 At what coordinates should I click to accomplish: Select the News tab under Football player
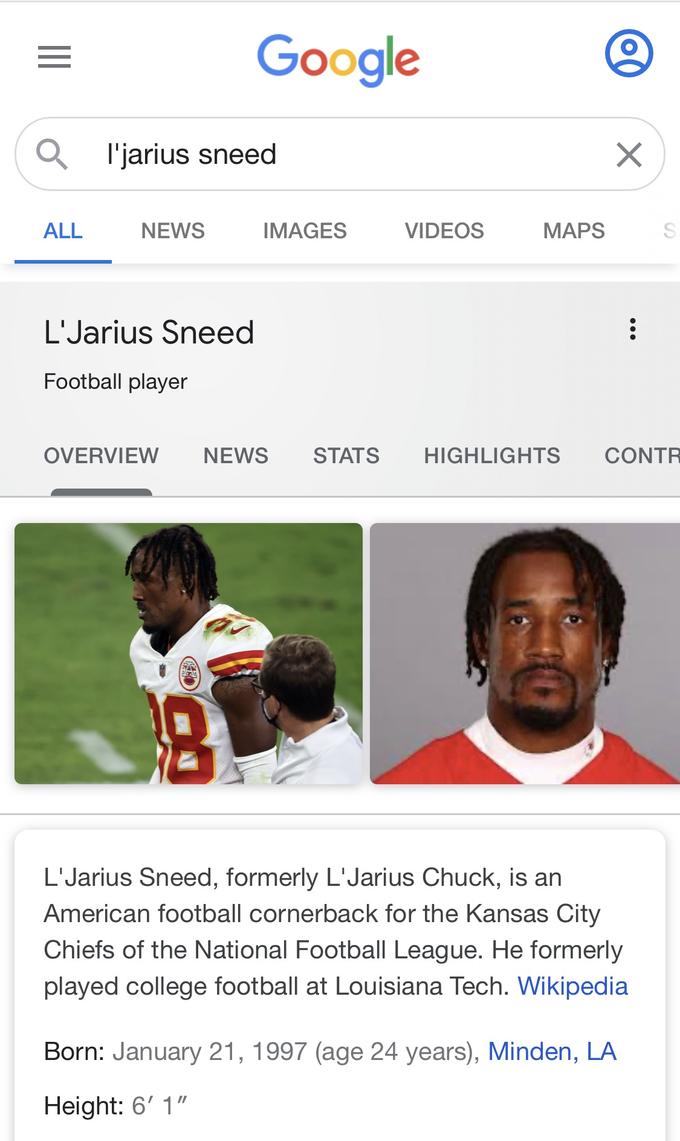[x=236, y=456]
